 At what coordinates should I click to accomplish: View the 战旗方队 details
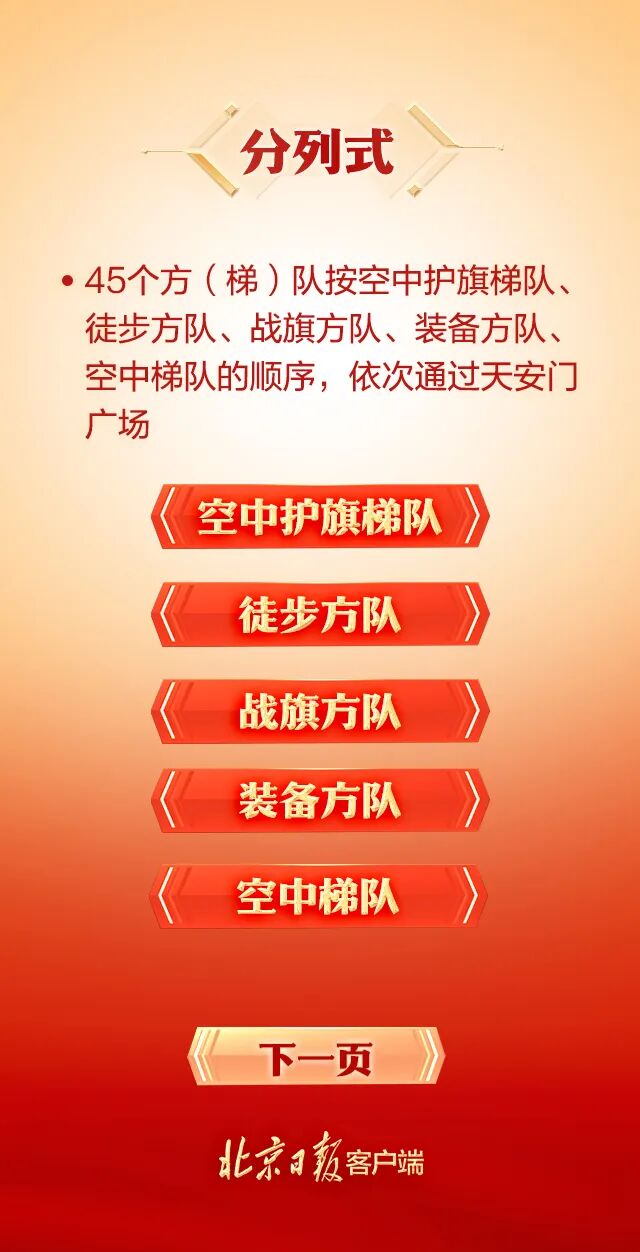pyautogui.click(x=320, y=711)
